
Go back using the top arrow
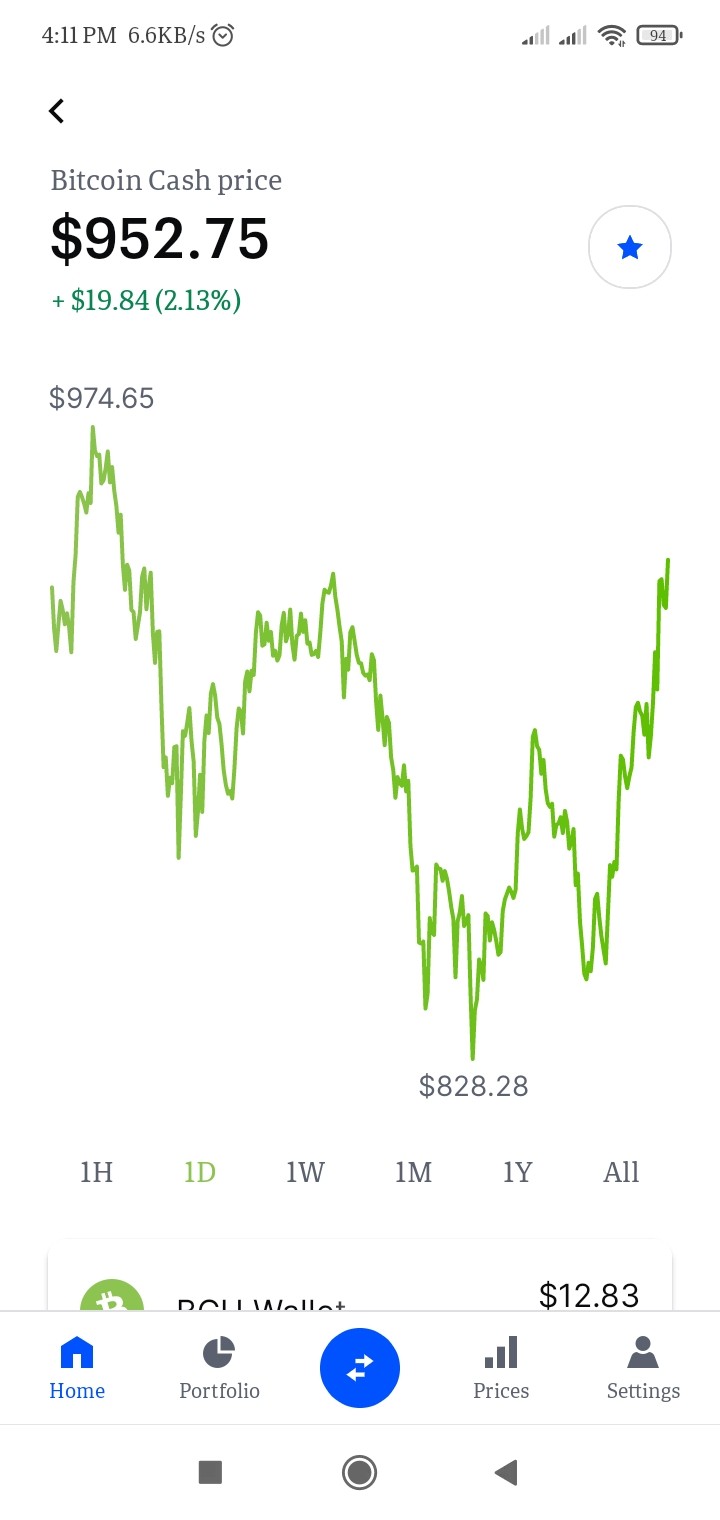pos(57,111)
